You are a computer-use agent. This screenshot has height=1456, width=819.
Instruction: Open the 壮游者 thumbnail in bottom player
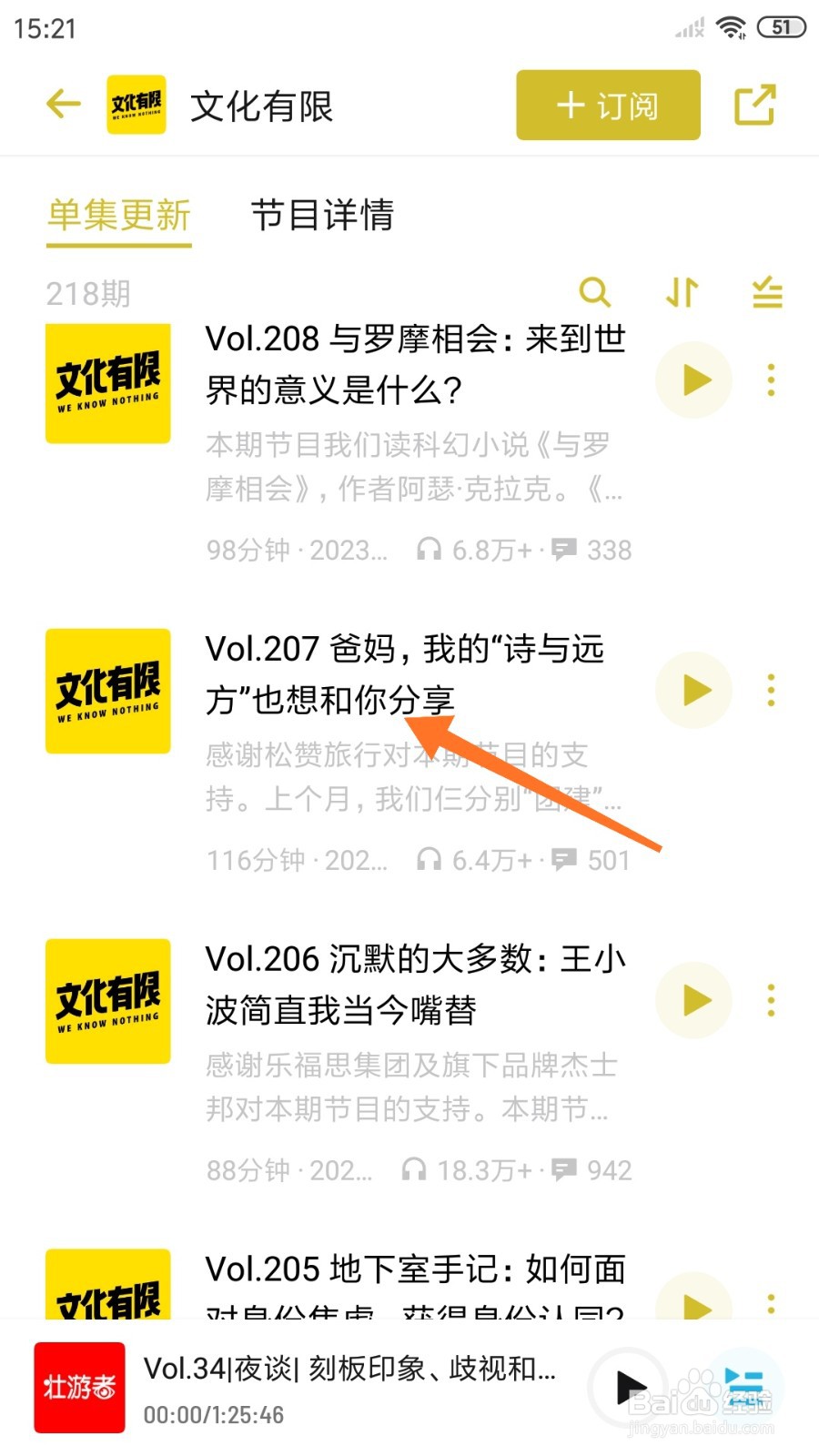pyautogui.click(x=79, y=1386)
